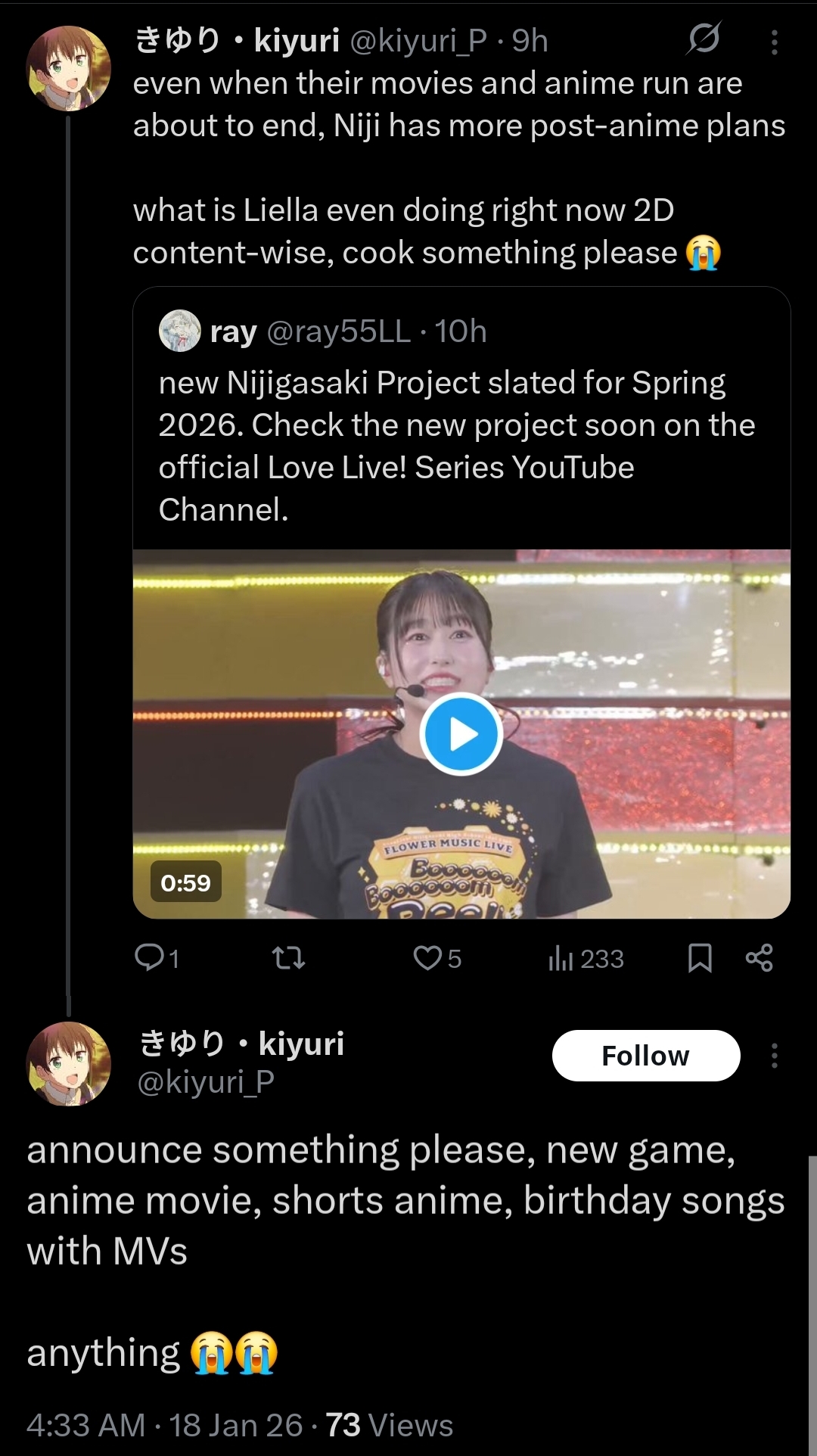The width and height of the screenshot is (817, 1456).
Task: Bookmark the first kiyuri post
Action: [x=700, y=958]
